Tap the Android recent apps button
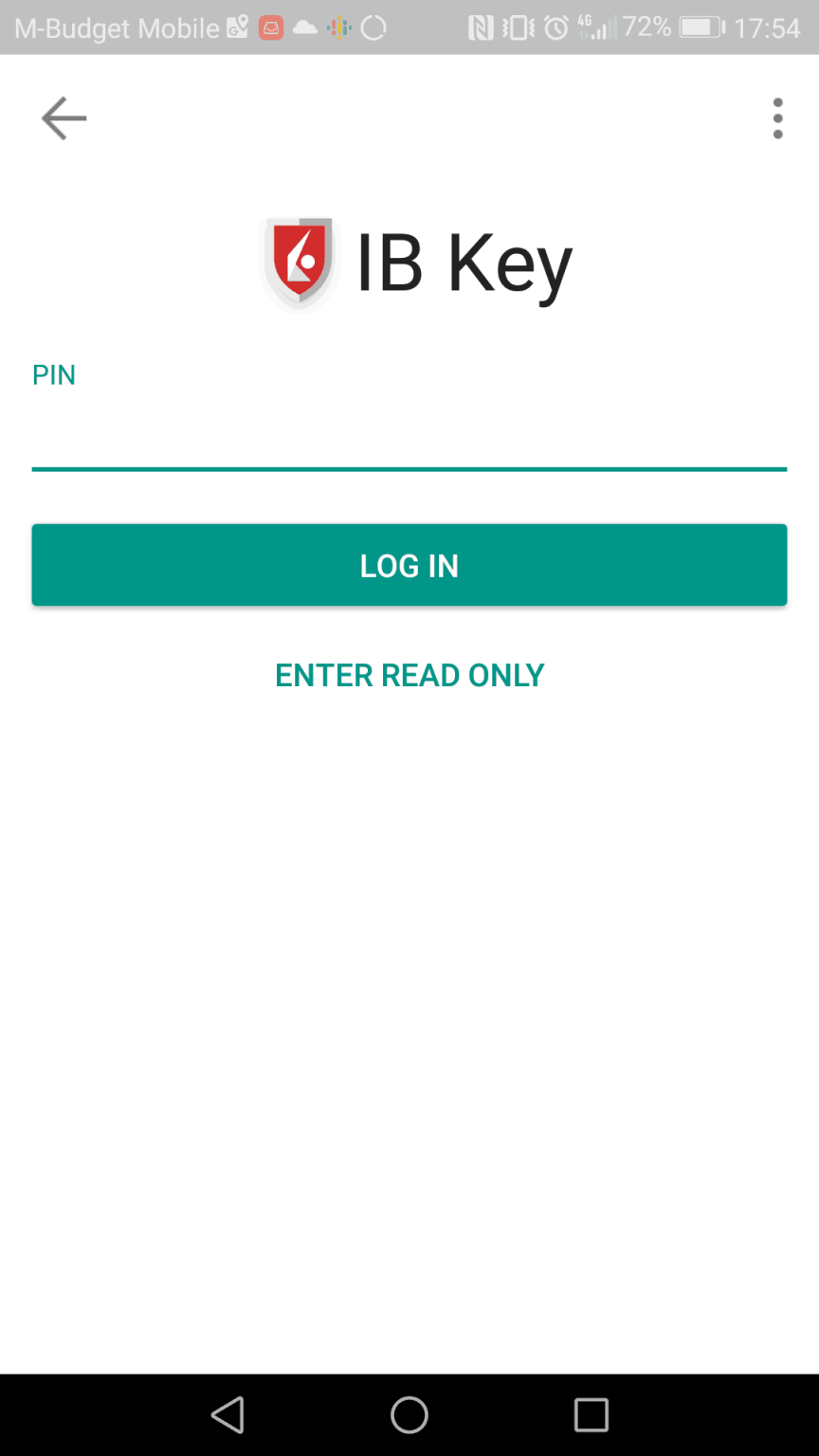Viewport: 819px width, 1456px height. tap(591, 1414)
